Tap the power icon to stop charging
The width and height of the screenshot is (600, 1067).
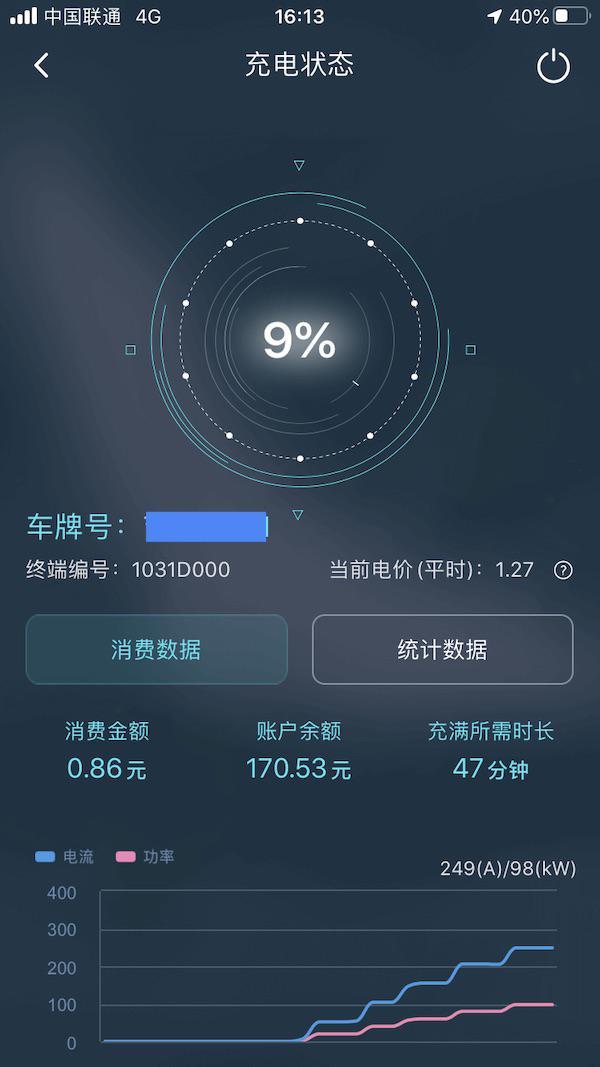pyautogui.click(x=553, y=67)
